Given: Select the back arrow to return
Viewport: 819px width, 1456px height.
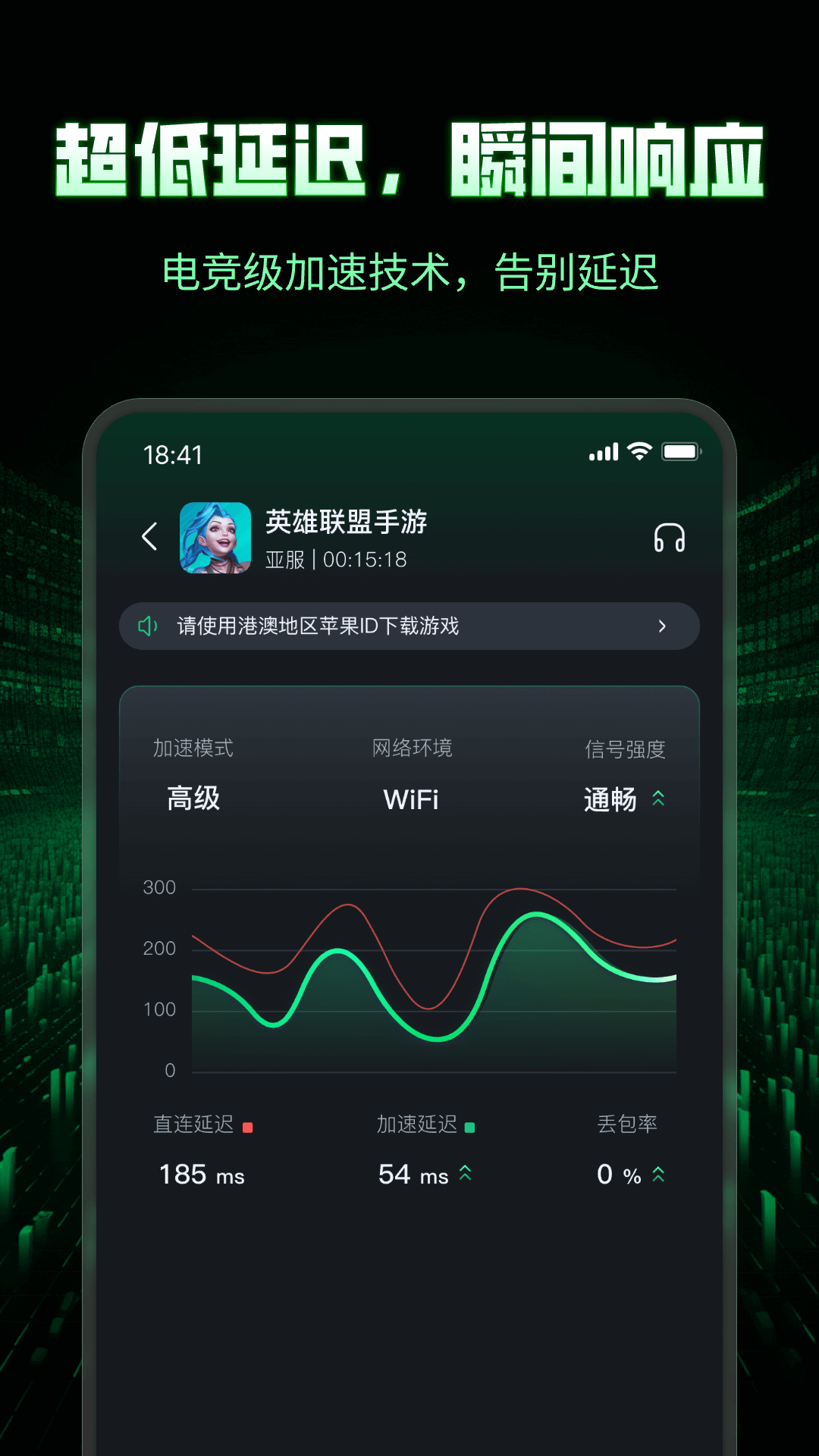Looking at the screenshot, I should click(149, 536).
